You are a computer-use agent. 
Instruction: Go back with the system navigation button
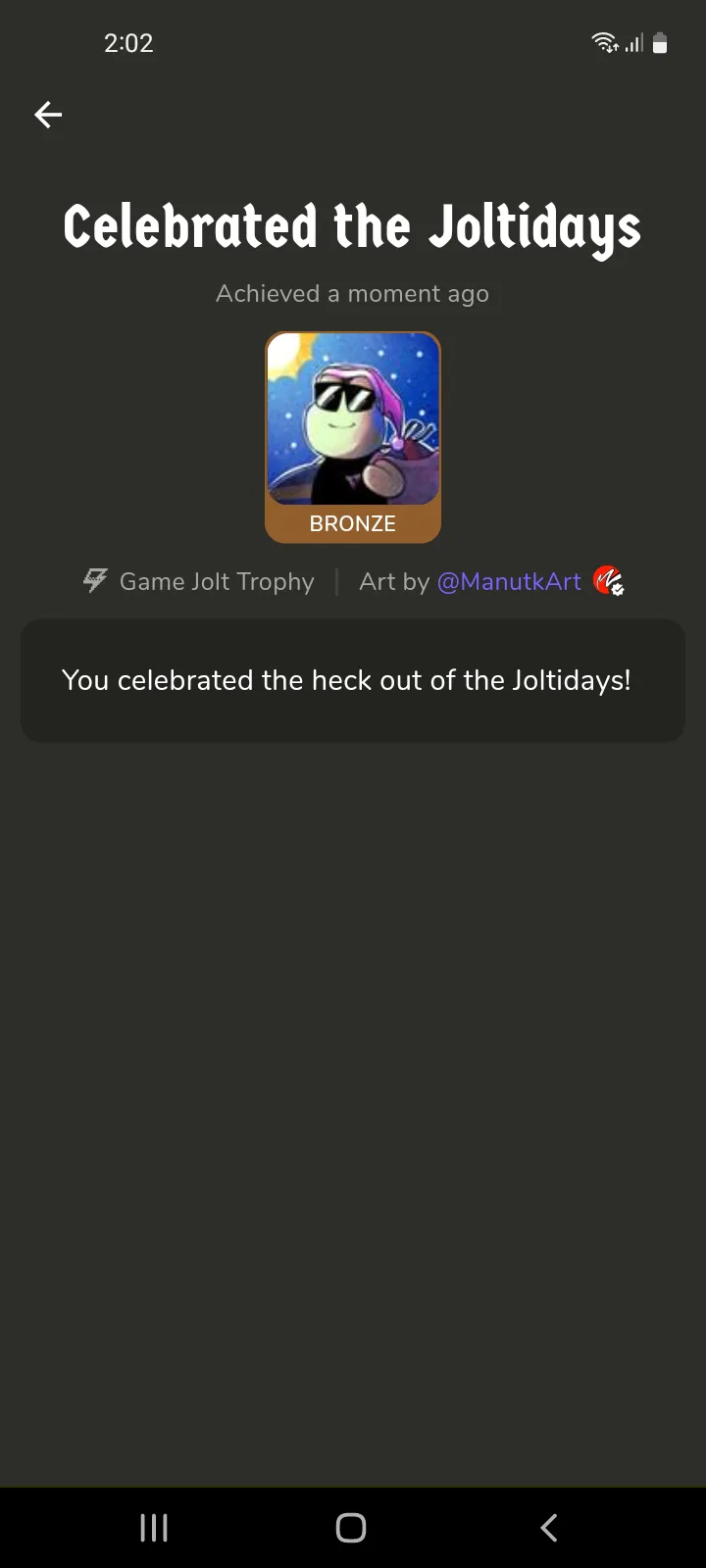pos(549,1527)
